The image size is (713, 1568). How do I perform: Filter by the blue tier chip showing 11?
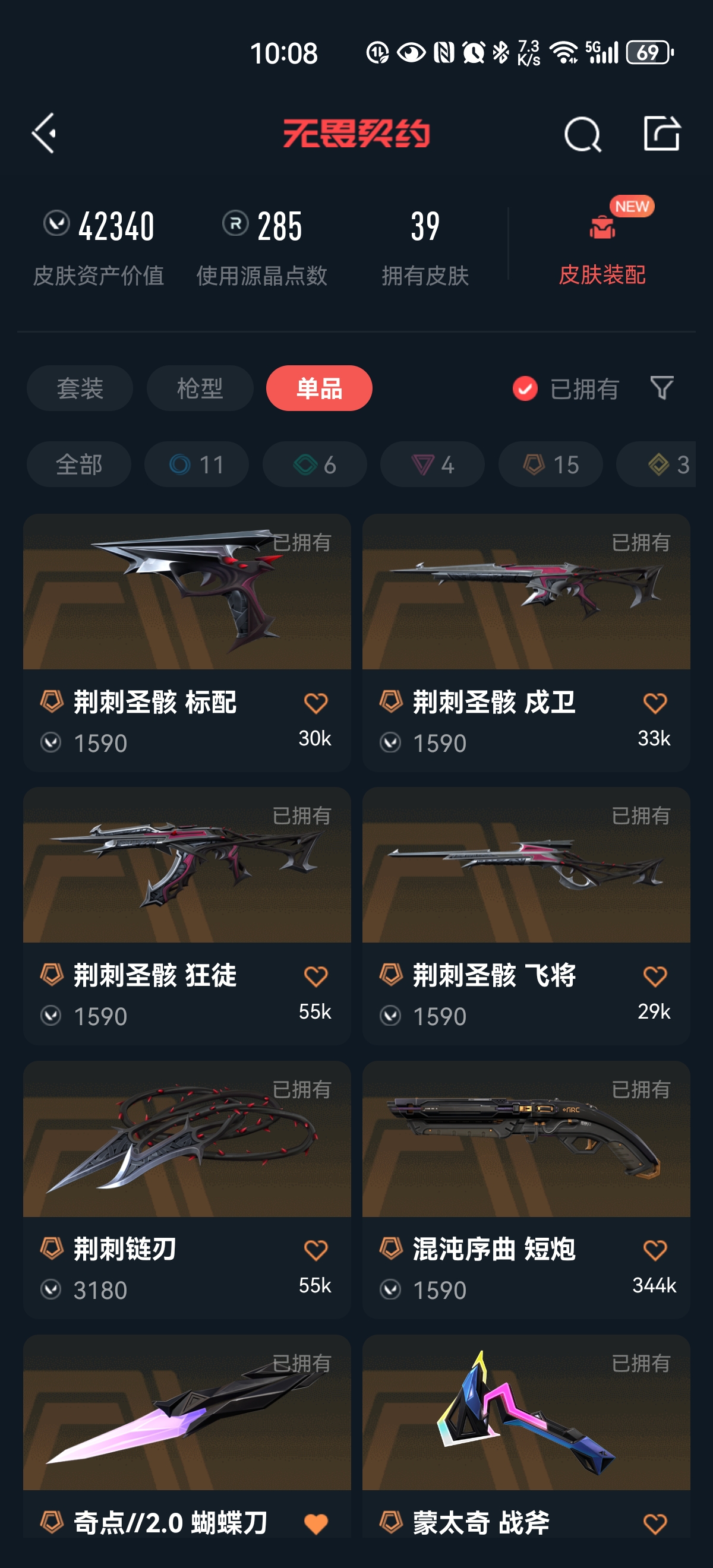[x=196, y=464]
